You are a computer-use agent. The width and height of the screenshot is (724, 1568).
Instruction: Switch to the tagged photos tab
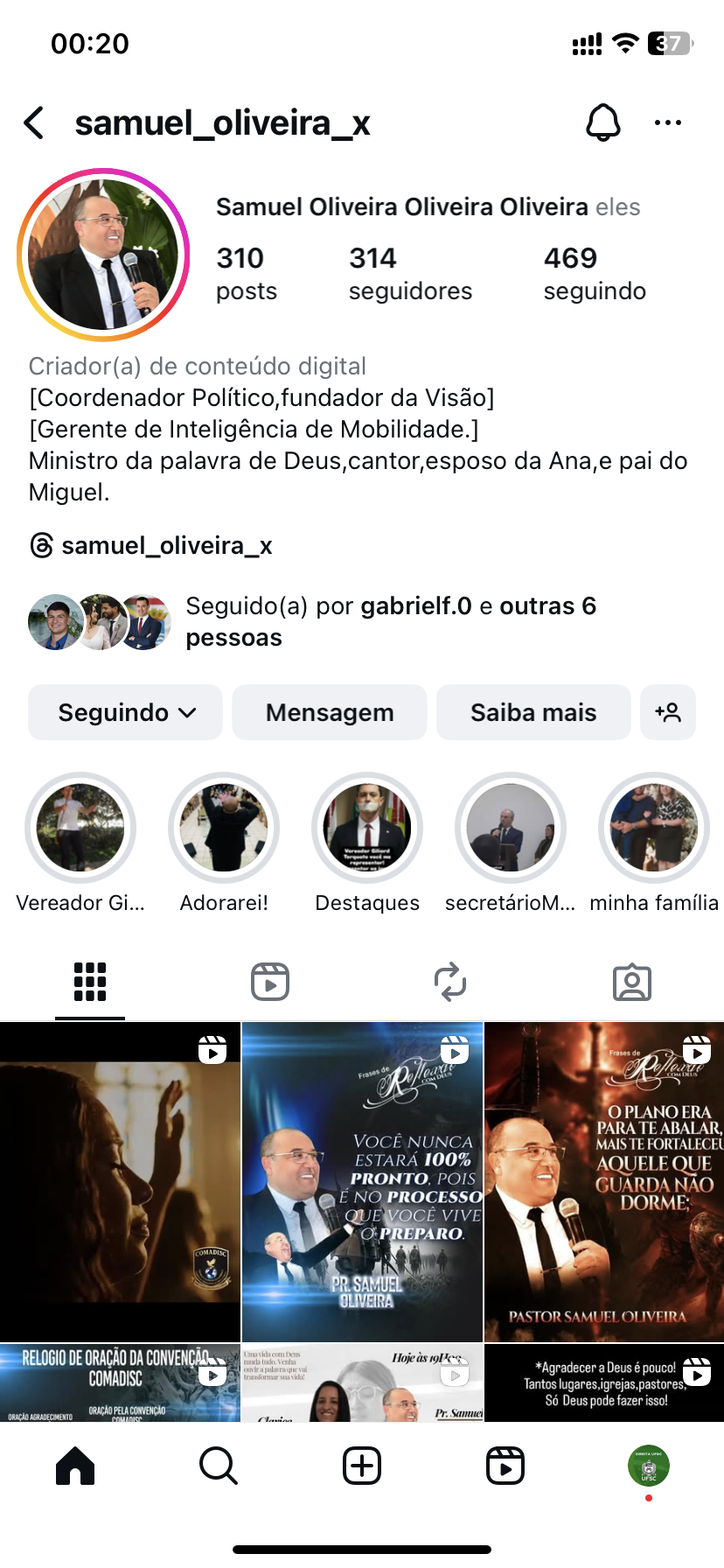point(631,982)
